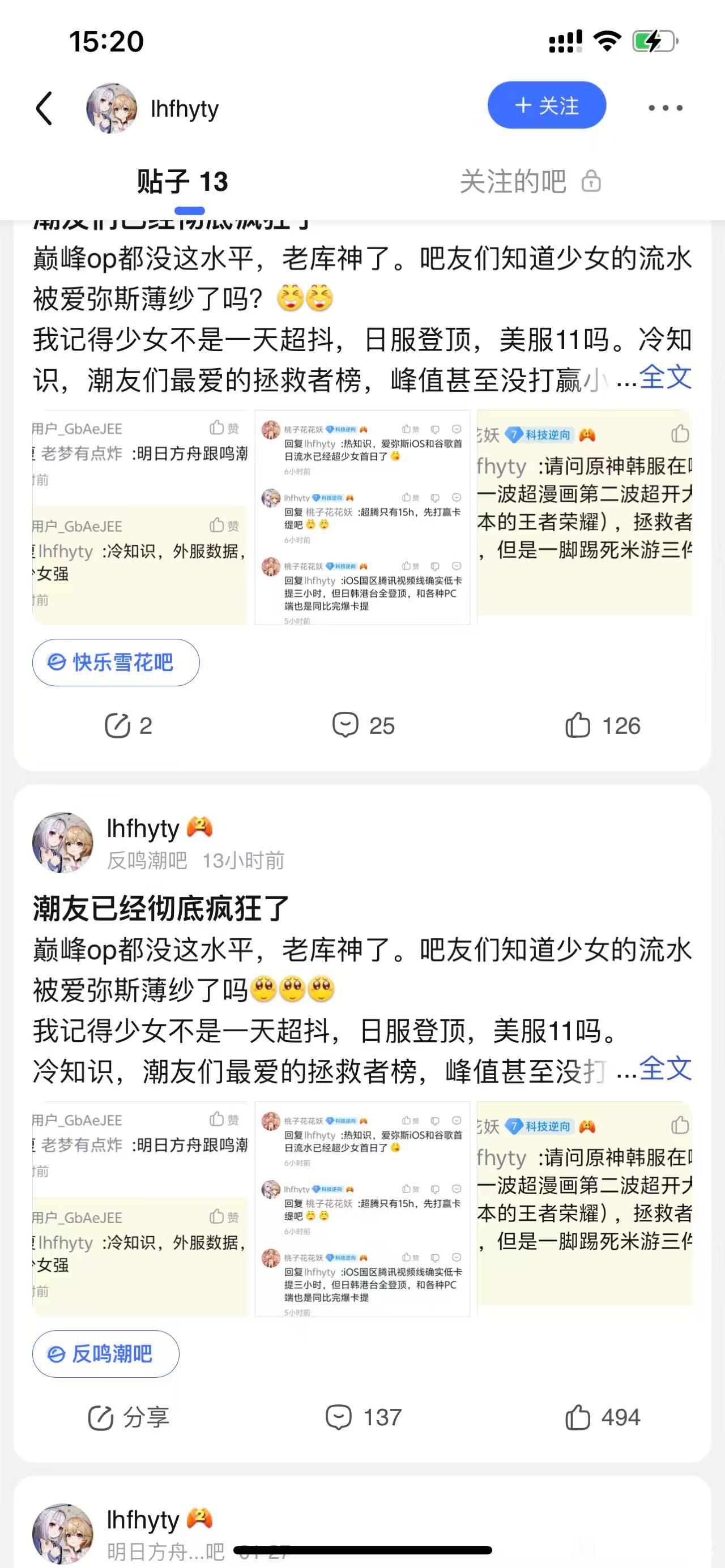Follow lhfhyty with the 关注 button
Viewport: 725px width, 1568px height.
546,106
